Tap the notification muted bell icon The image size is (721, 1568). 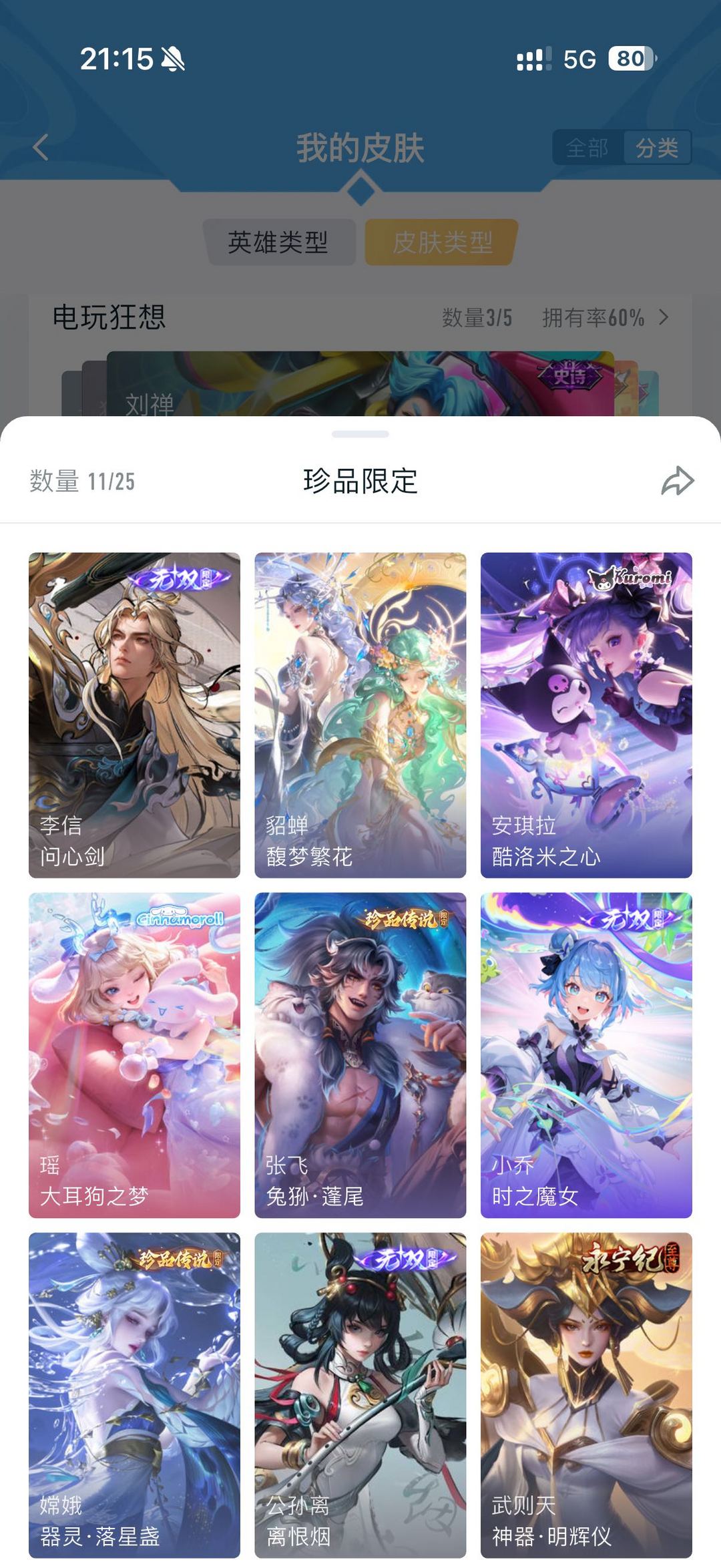(173, 59)
